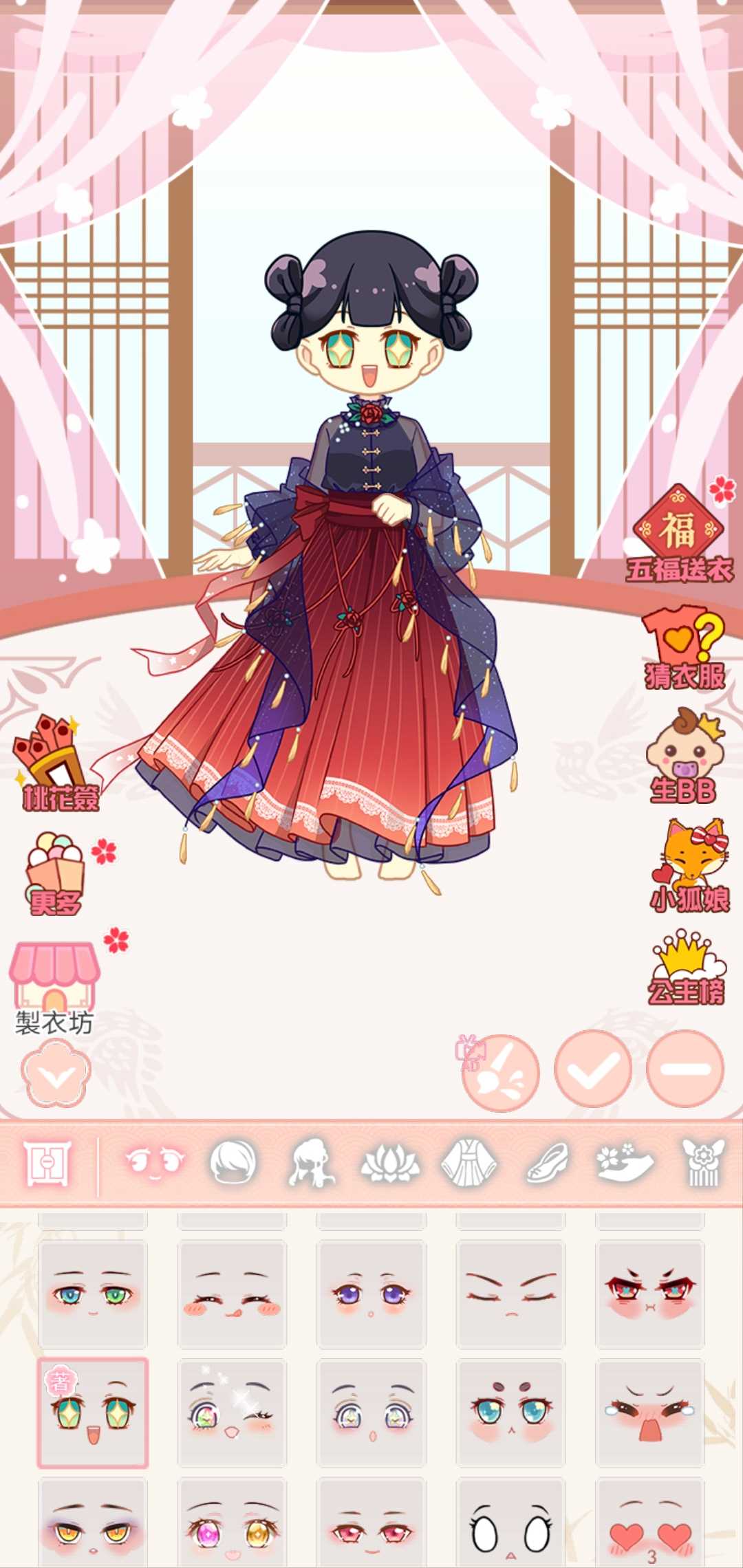
Task: Switch to the face expressions category
Action: coord(155,1163)
